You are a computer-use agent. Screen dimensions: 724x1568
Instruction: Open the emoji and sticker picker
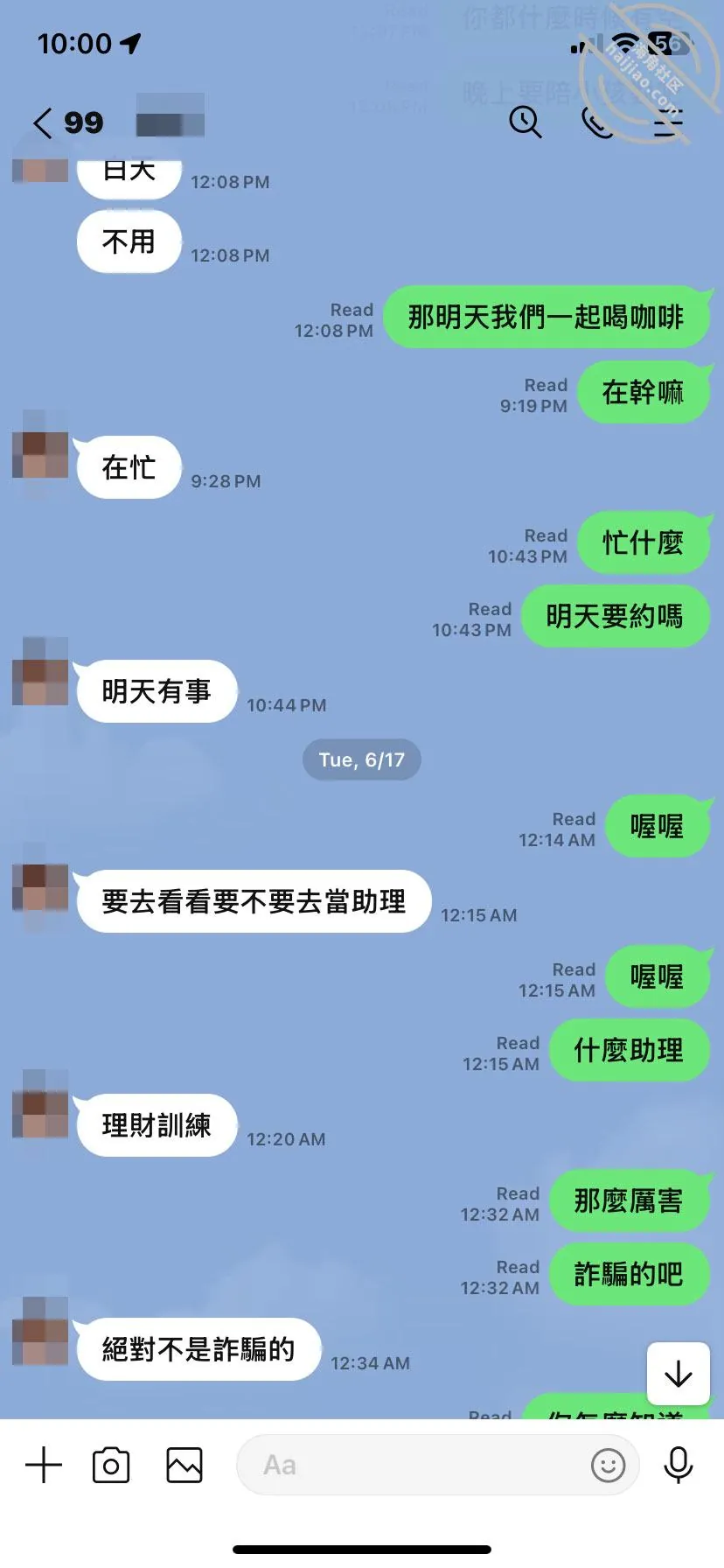[x=609, y=1465]
